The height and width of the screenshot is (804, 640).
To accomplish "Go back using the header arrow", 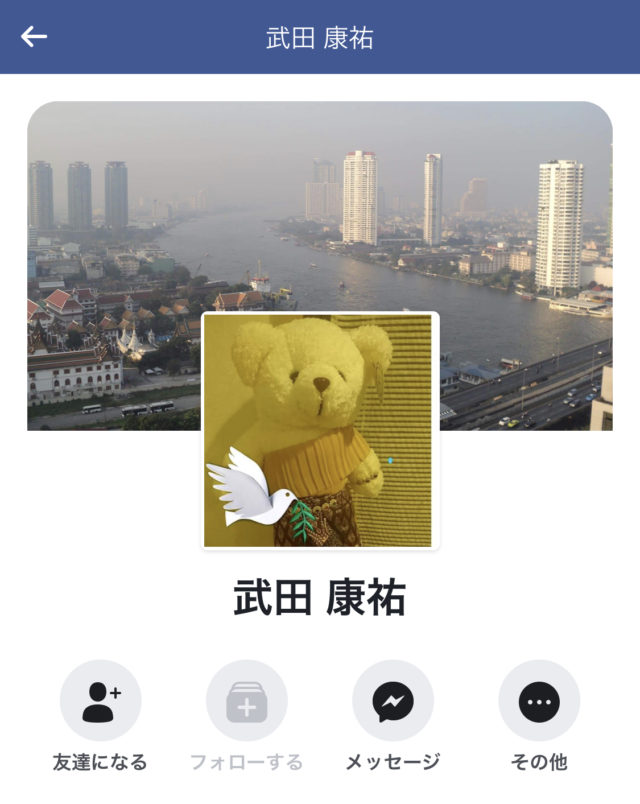I will 34,37.
